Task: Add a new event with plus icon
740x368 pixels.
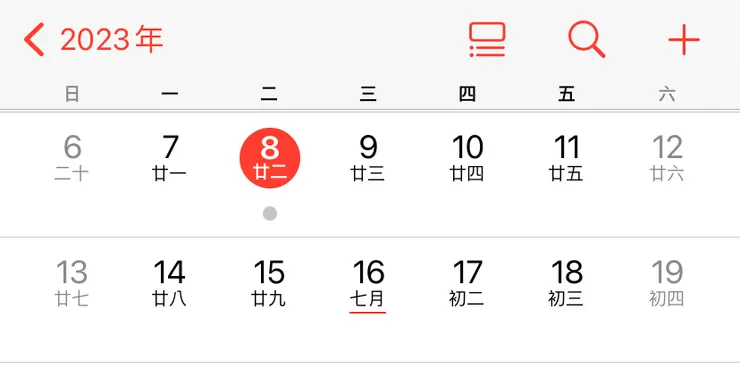Action: [x=684, y=40]
